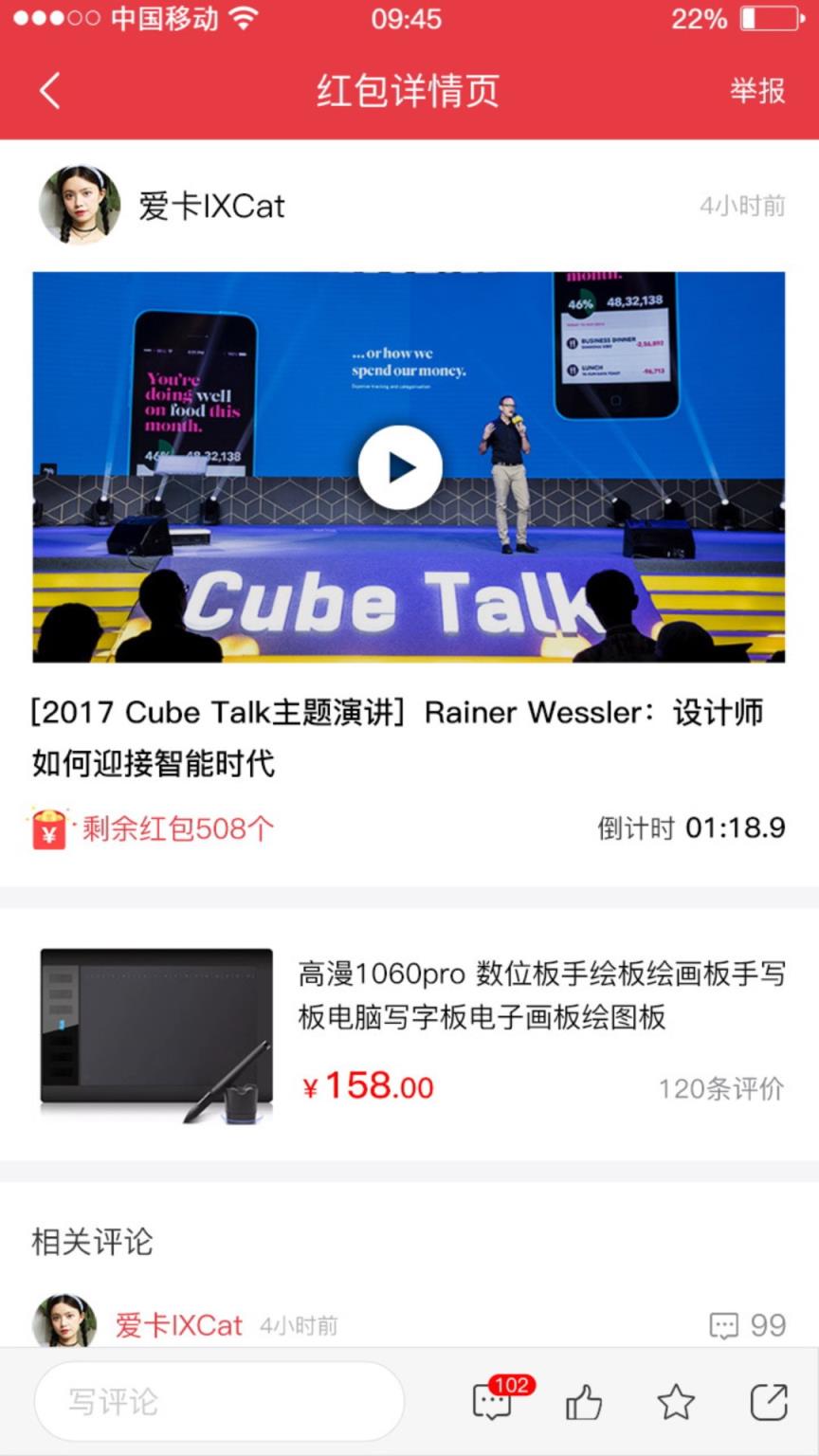
Task: Click the red packet envelope icon
Action: (x=49, y=828)
